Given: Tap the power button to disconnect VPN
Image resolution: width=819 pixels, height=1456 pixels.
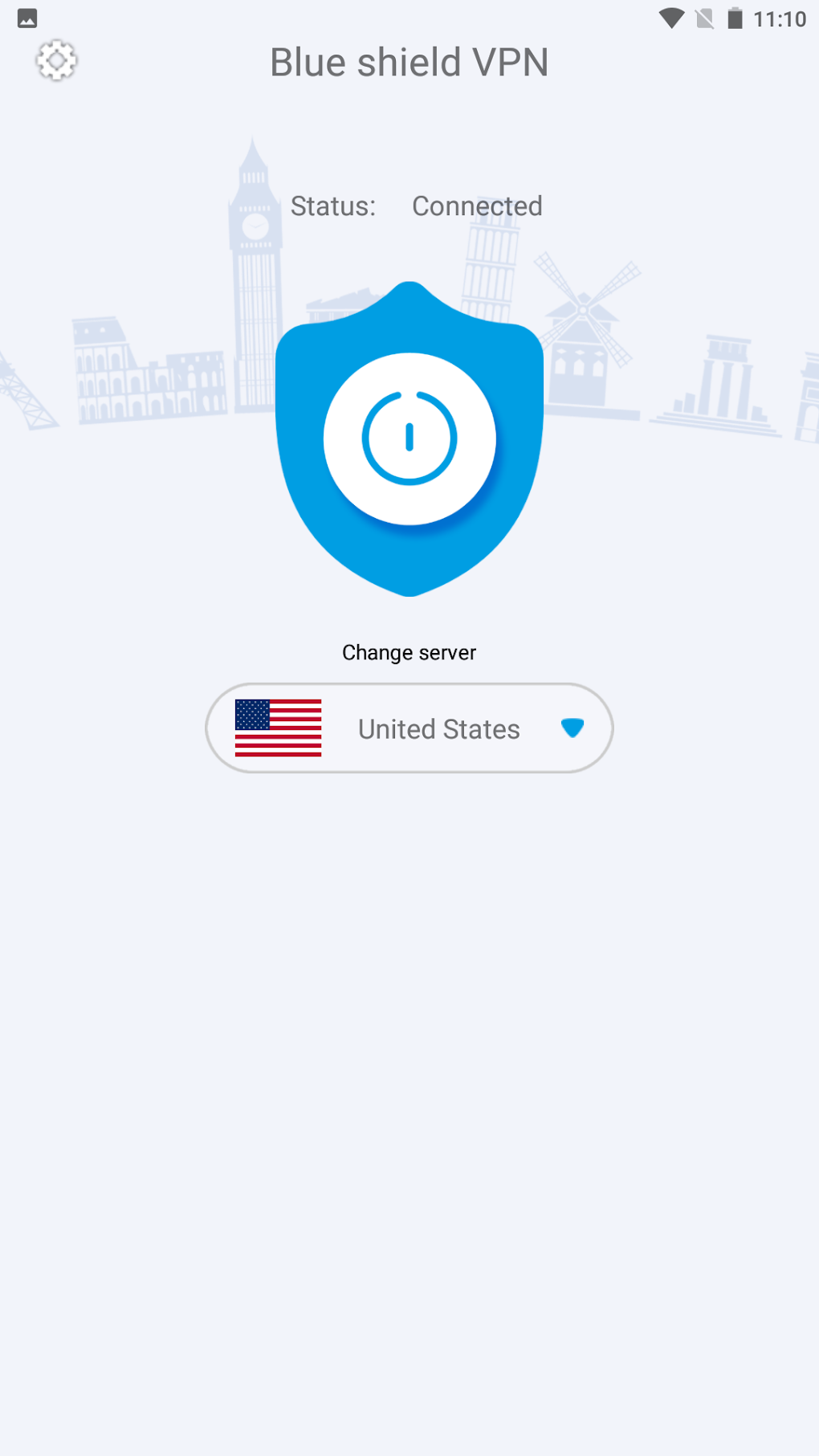Looking at the screenshot, I should 409,438.
